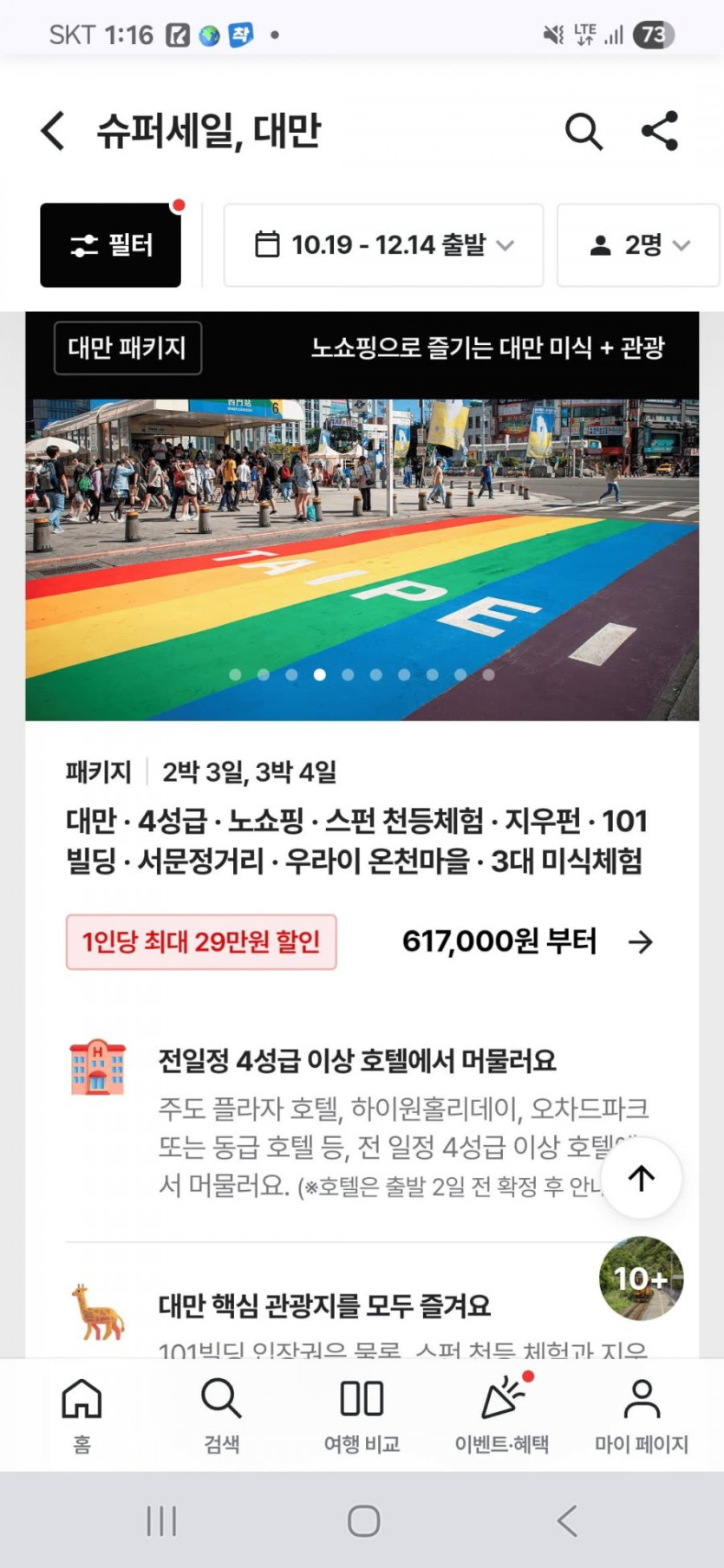
Task: Open the 필터 filter options
Action: (x=111, y=245)
